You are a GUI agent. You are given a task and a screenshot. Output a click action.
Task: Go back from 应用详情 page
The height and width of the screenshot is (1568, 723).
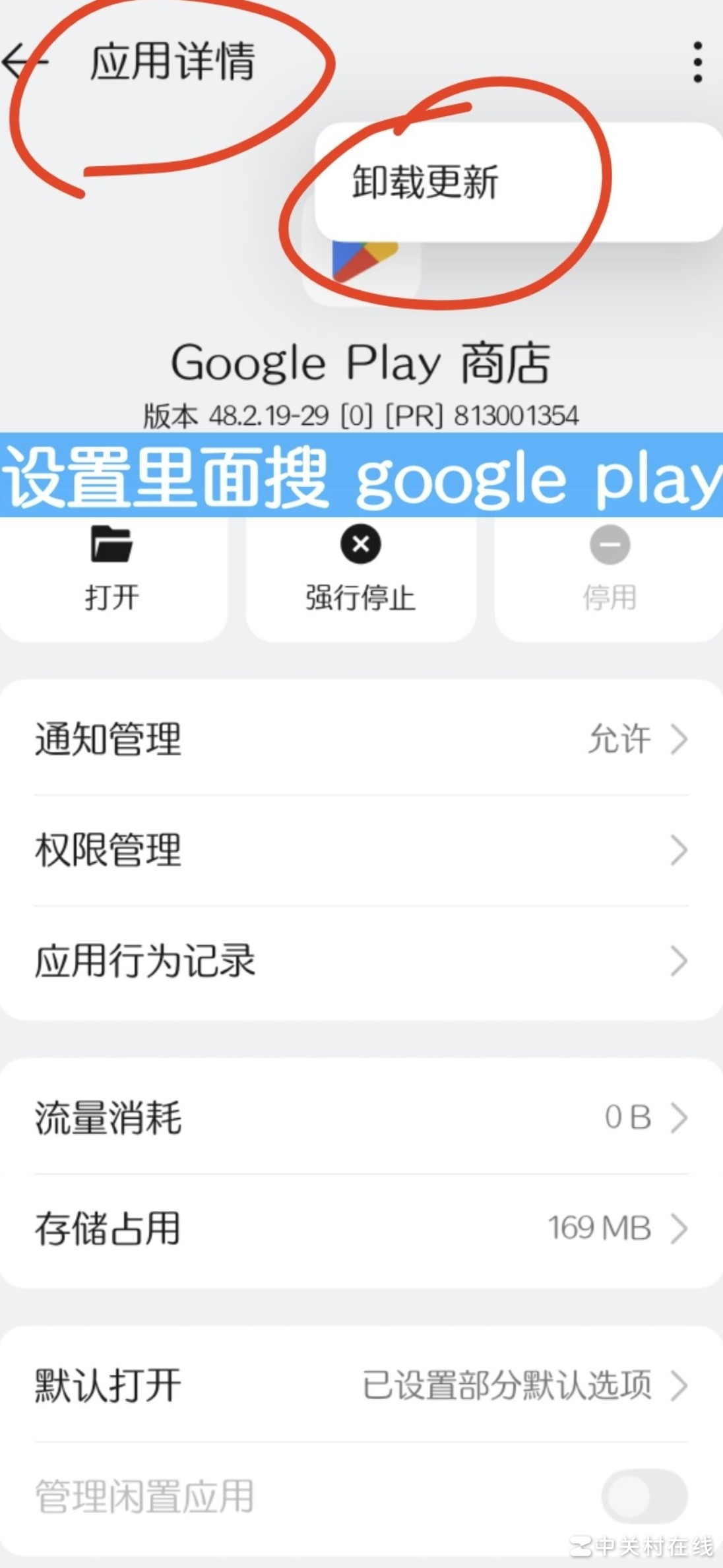coord(24,62)
